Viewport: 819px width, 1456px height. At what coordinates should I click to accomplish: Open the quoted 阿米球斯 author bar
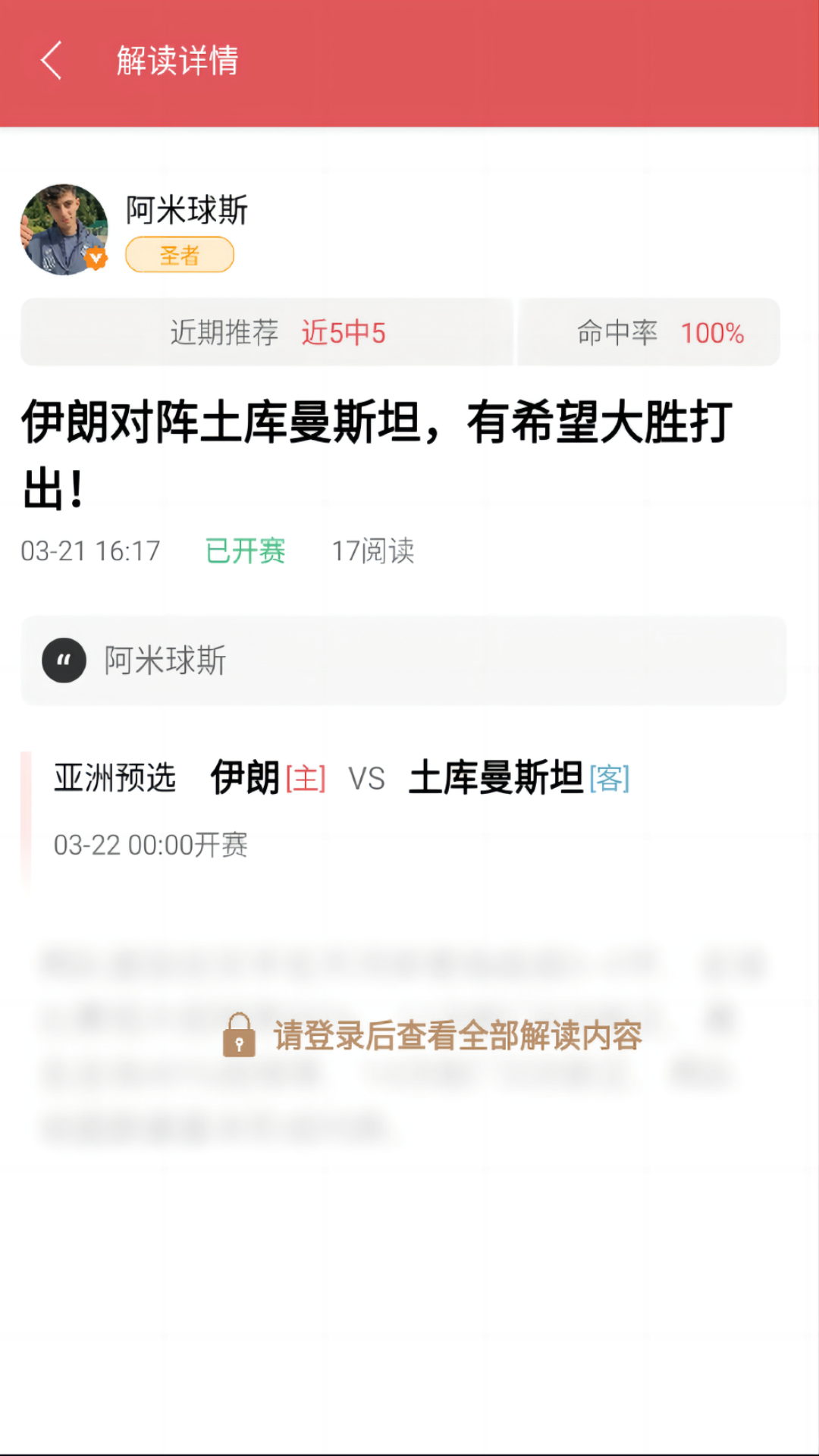tap(403, 661)
